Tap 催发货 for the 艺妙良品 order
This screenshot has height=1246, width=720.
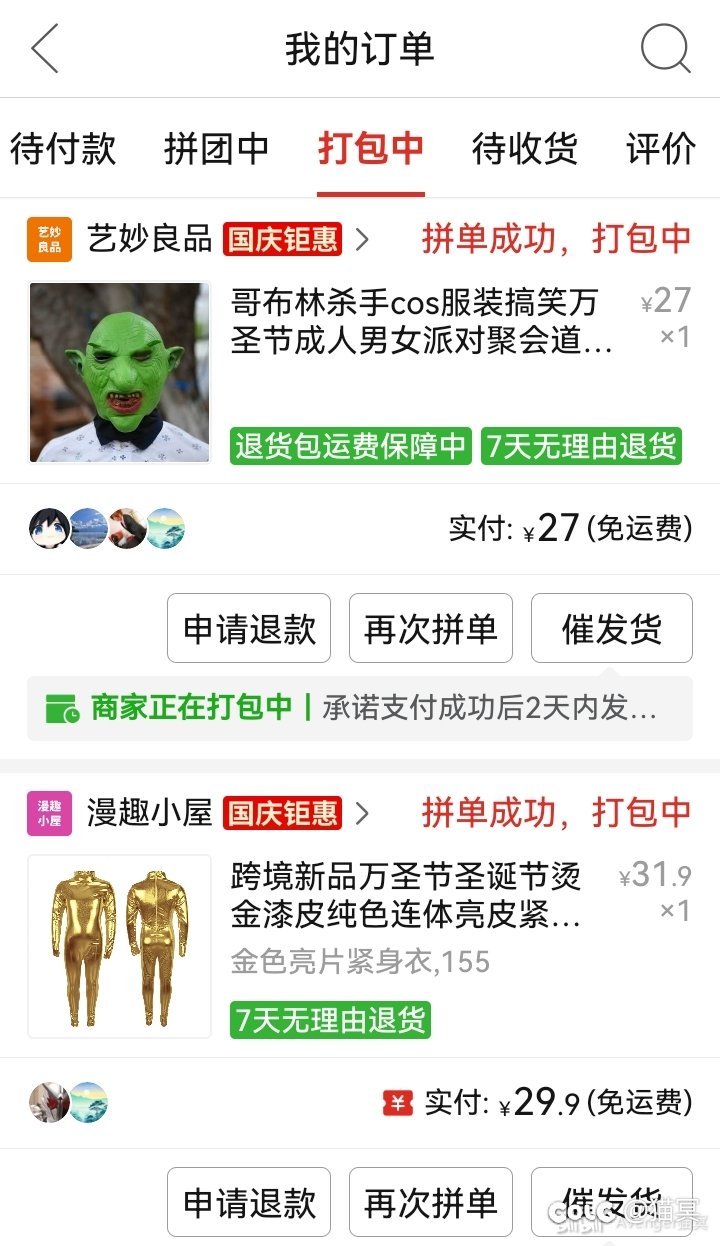612,629
